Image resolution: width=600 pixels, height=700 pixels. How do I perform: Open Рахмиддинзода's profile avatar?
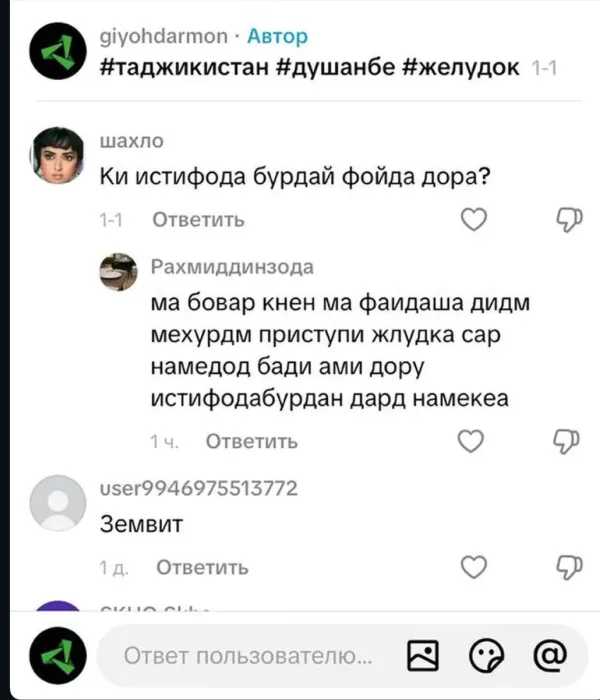(119, 272)
